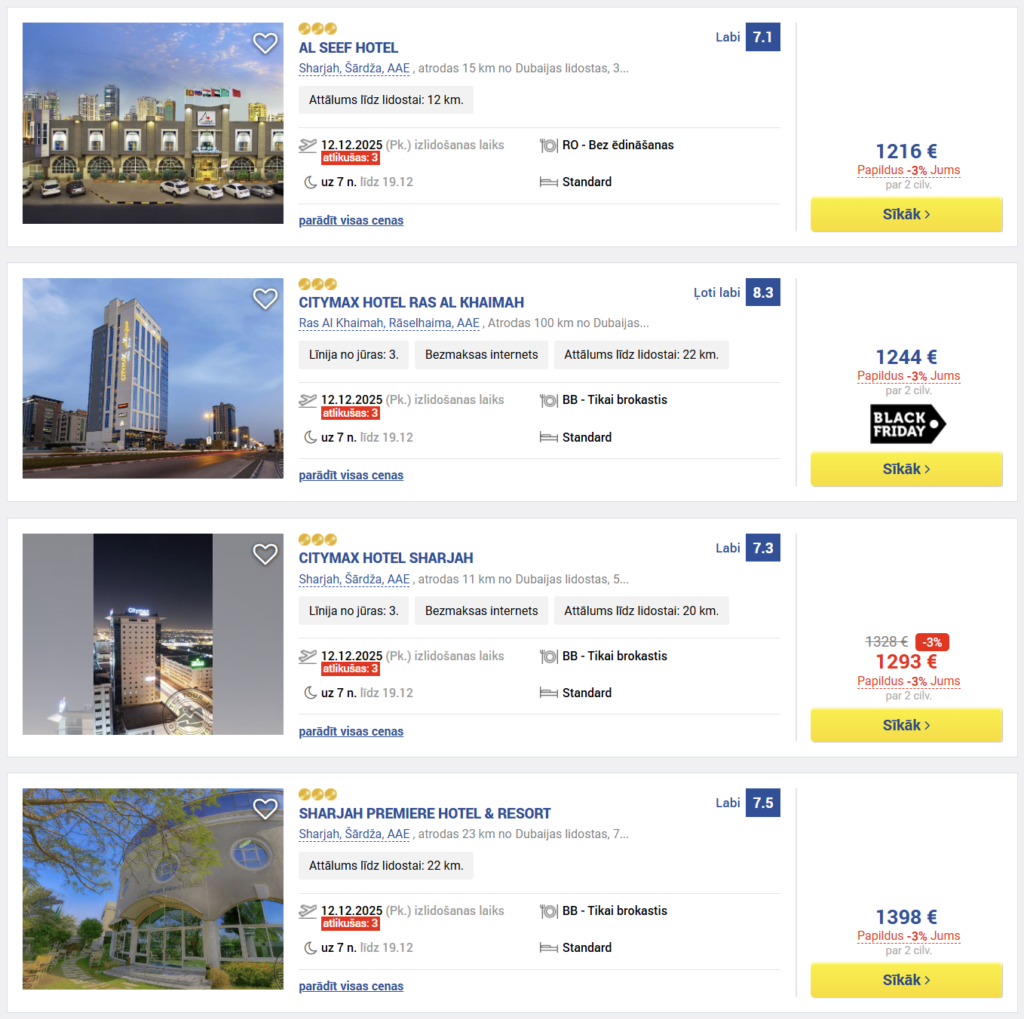Save Citymax Hotel Sharjah with the heart
Viewport: 1024px width, 1019px height.
pyautogui.click(x=265, y=554)
